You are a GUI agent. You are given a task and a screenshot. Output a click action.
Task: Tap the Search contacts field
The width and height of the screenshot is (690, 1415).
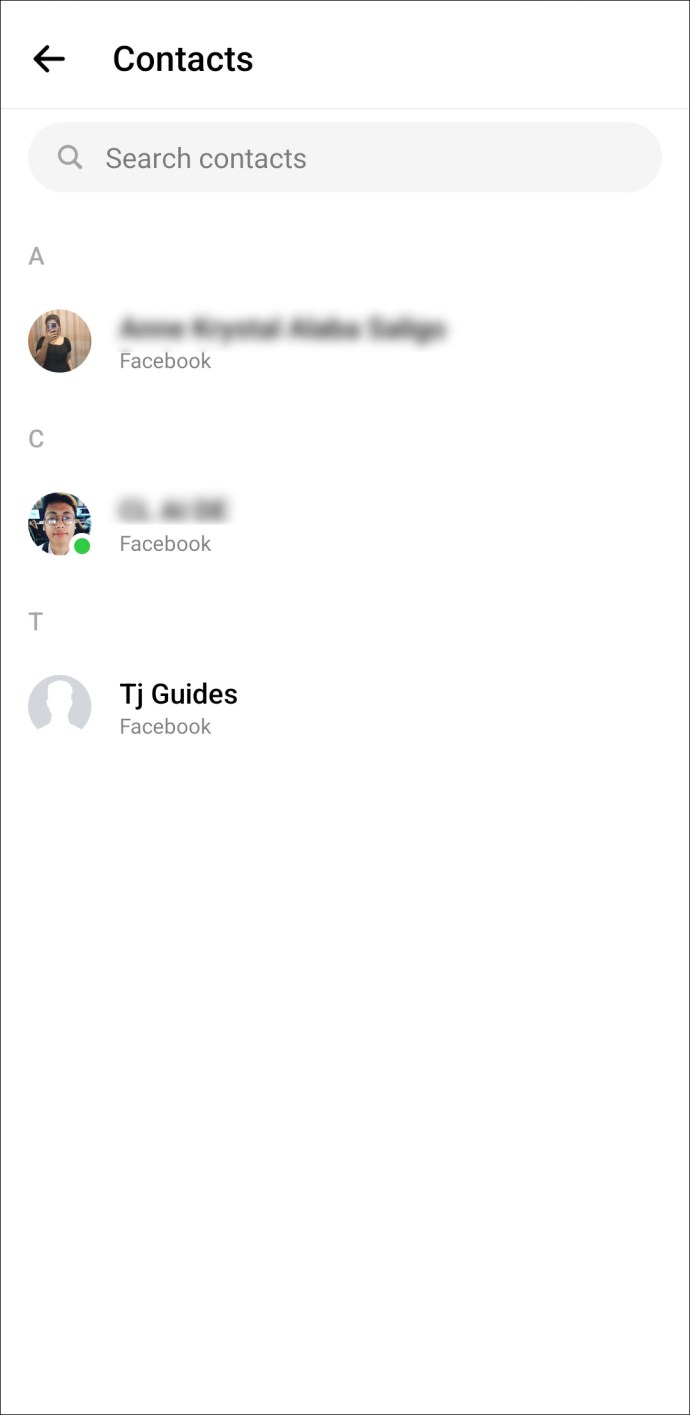click(x=345, y=157)
